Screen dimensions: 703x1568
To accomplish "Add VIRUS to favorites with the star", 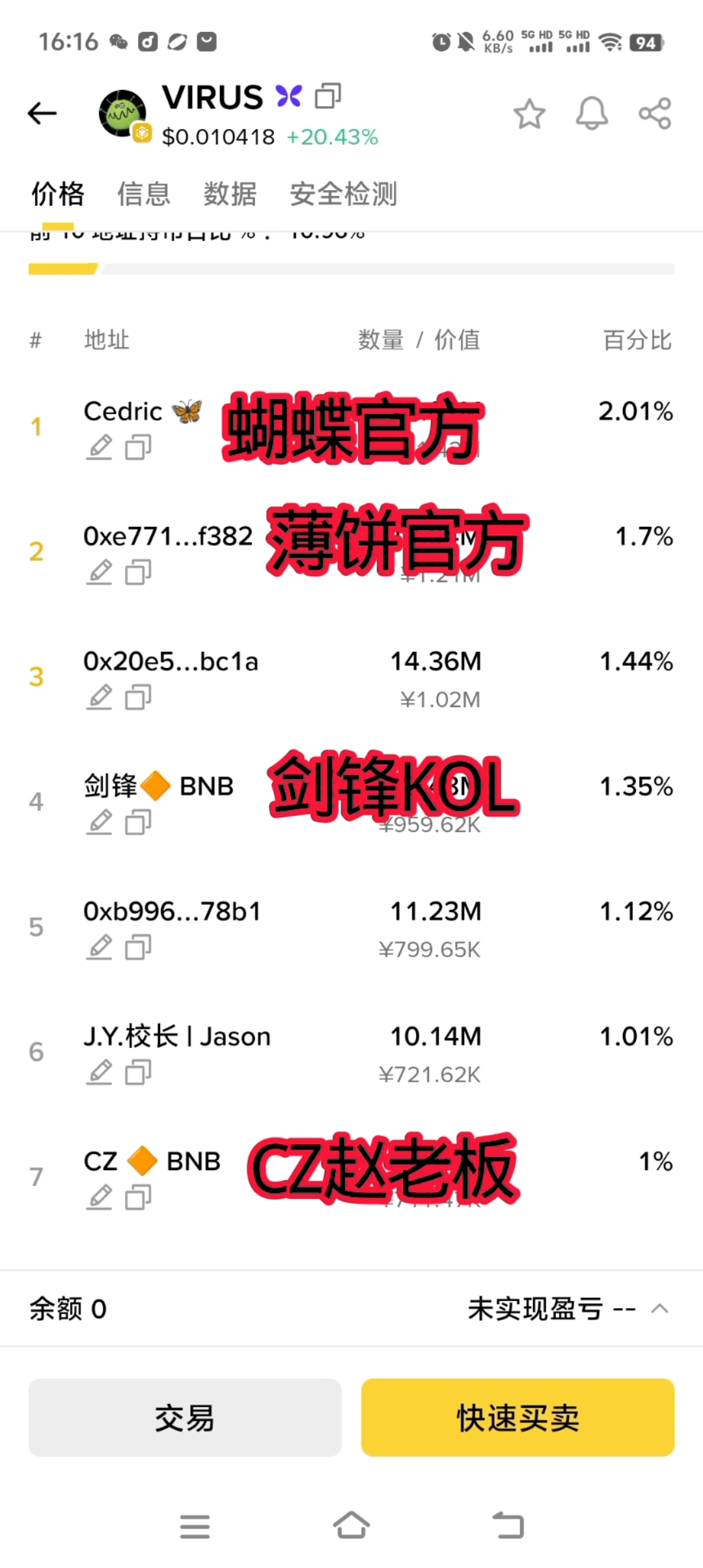I will tap(529, 114).
